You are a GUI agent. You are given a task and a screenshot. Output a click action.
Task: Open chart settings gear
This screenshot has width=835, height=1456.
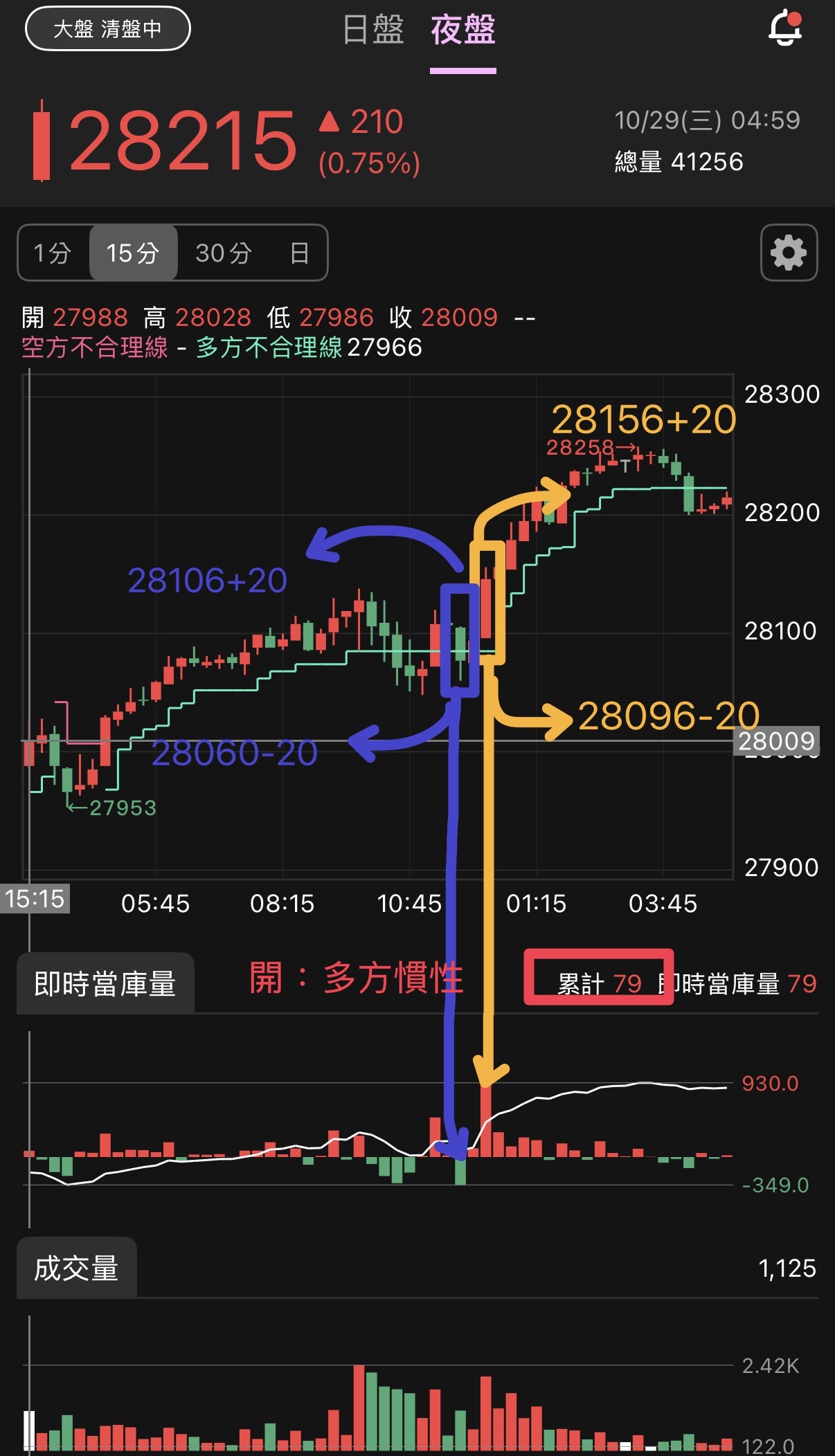click(789, 253)
